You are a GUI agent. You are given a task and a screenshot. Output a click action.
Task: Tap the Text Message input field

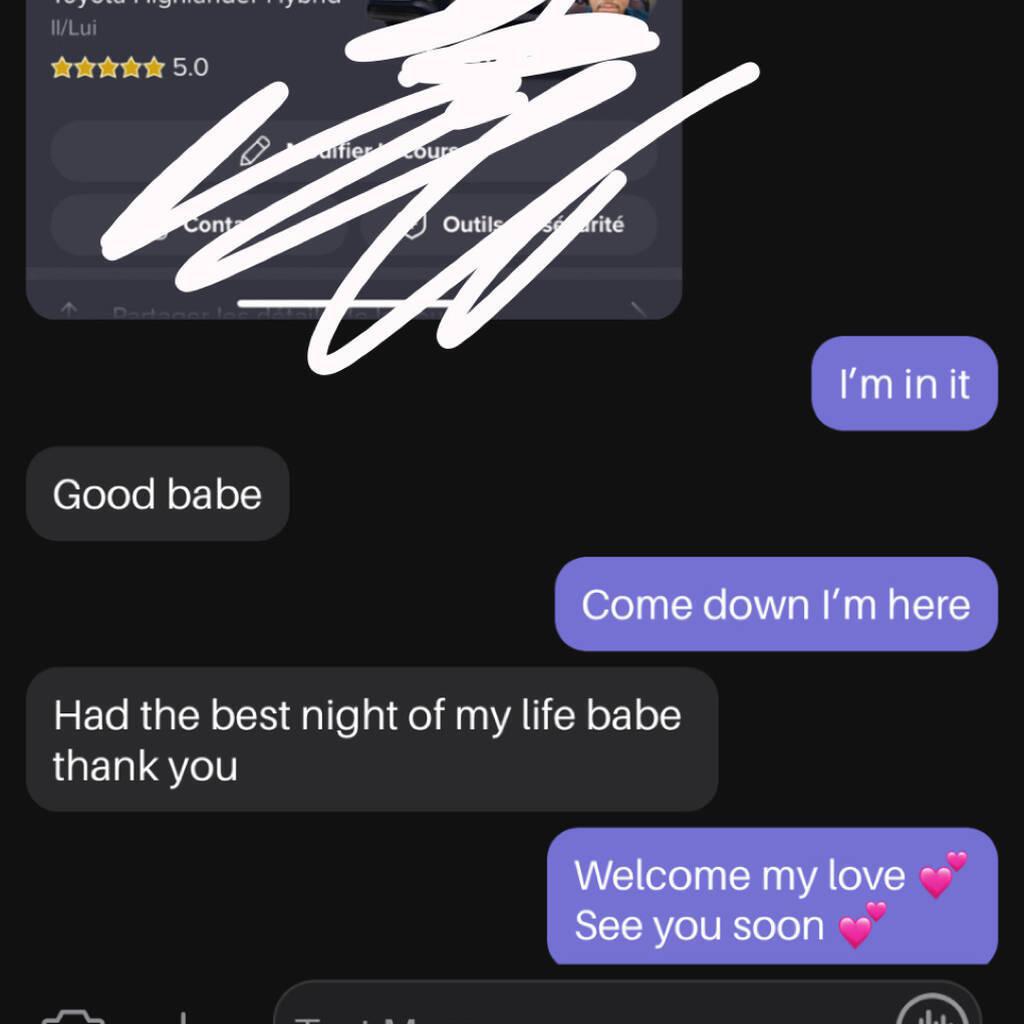coord(580,1008)
